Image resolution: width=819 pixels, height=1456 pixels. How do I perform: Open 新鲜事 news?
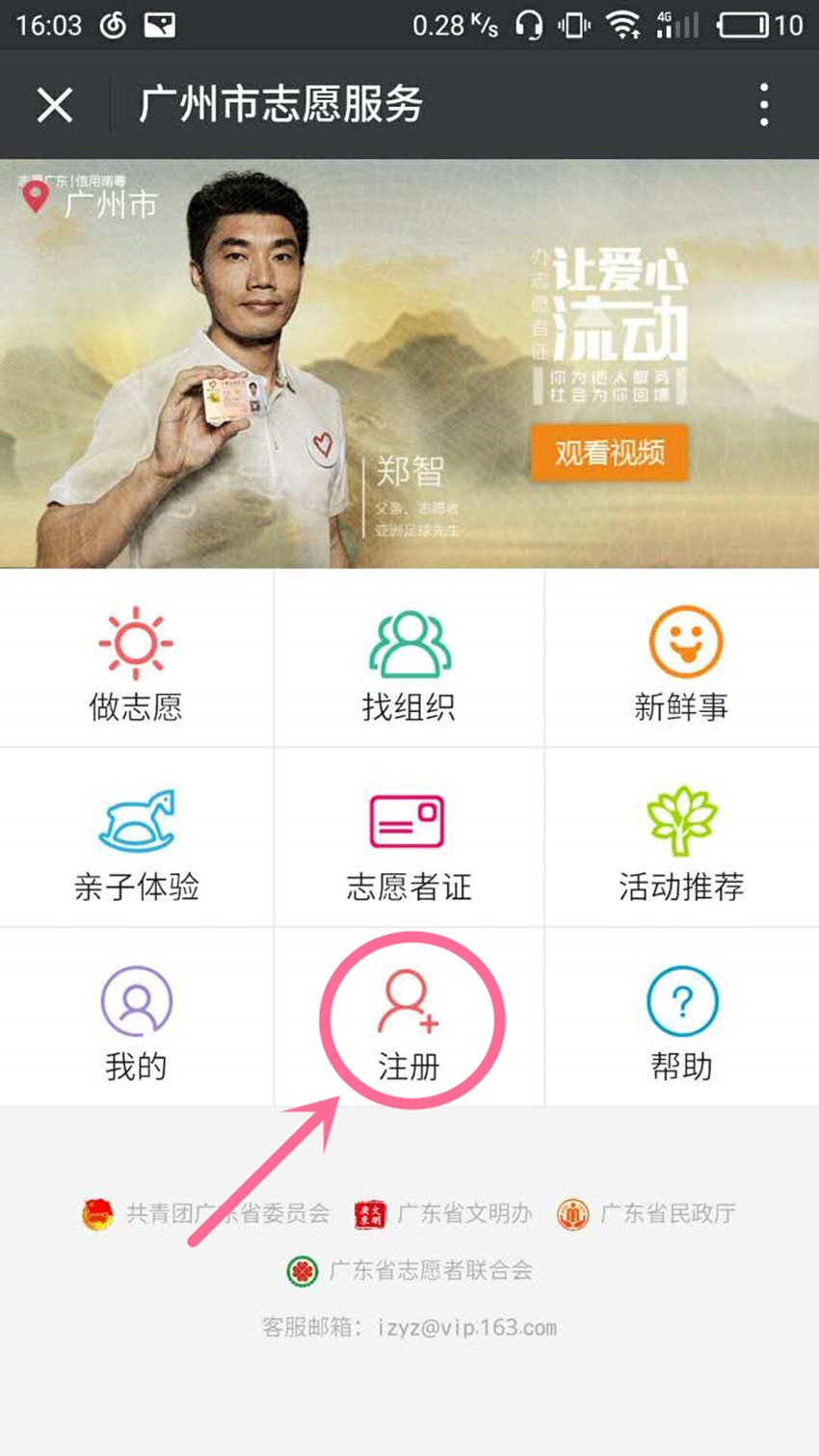click(682, 661)
